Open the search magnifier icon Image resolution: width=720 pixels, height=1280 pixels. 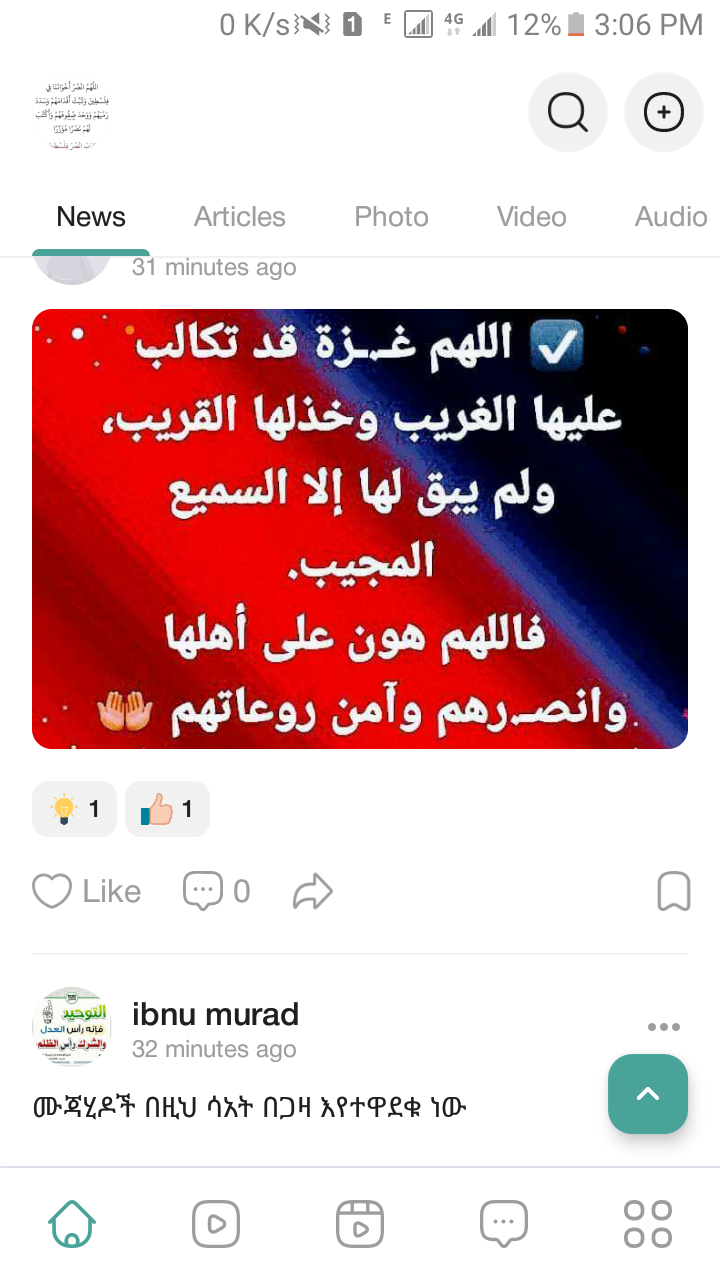[x=567, y=112]
